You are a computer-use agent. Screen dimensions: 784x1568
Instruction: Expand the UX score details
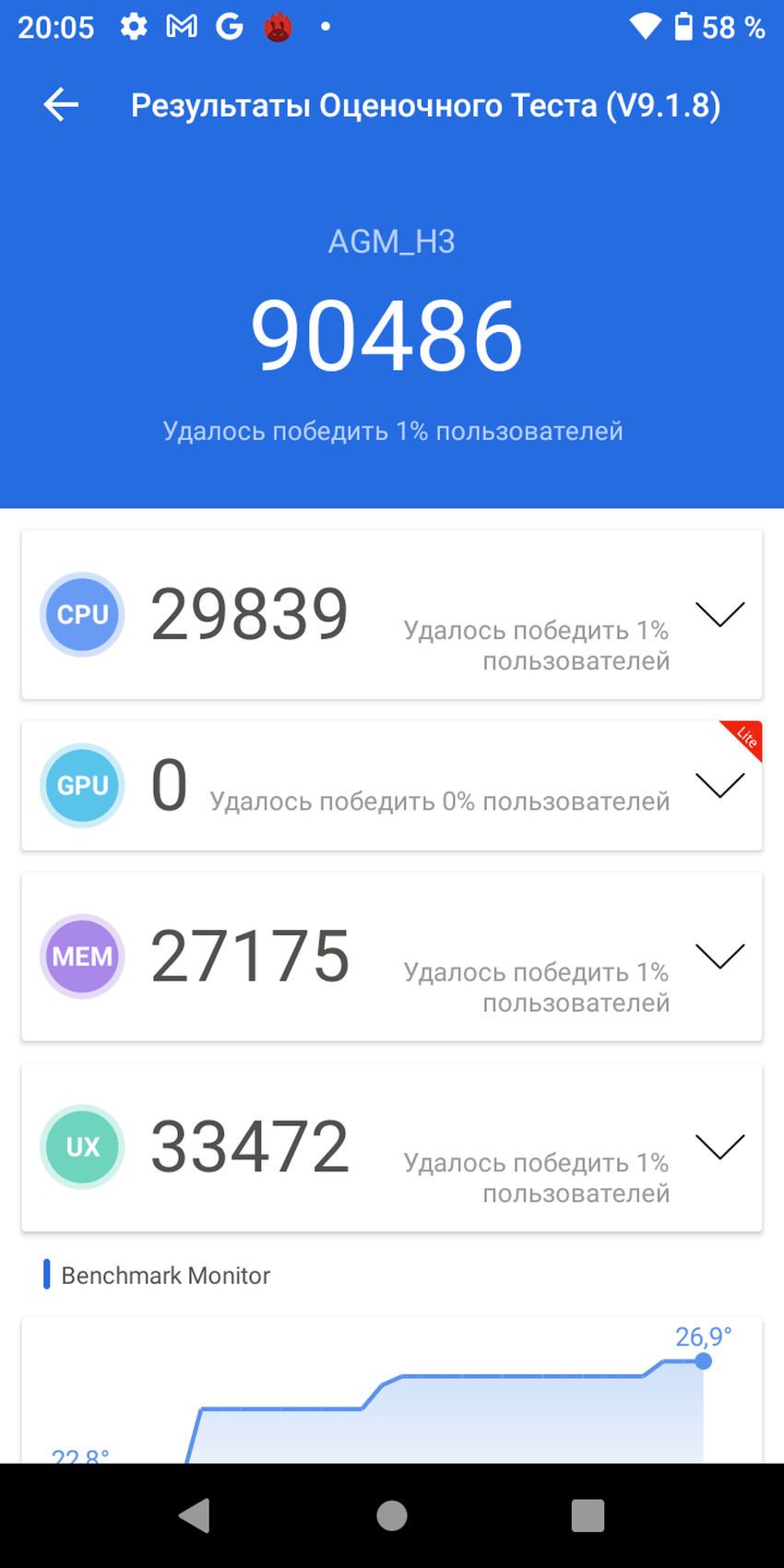(719, 1146)
